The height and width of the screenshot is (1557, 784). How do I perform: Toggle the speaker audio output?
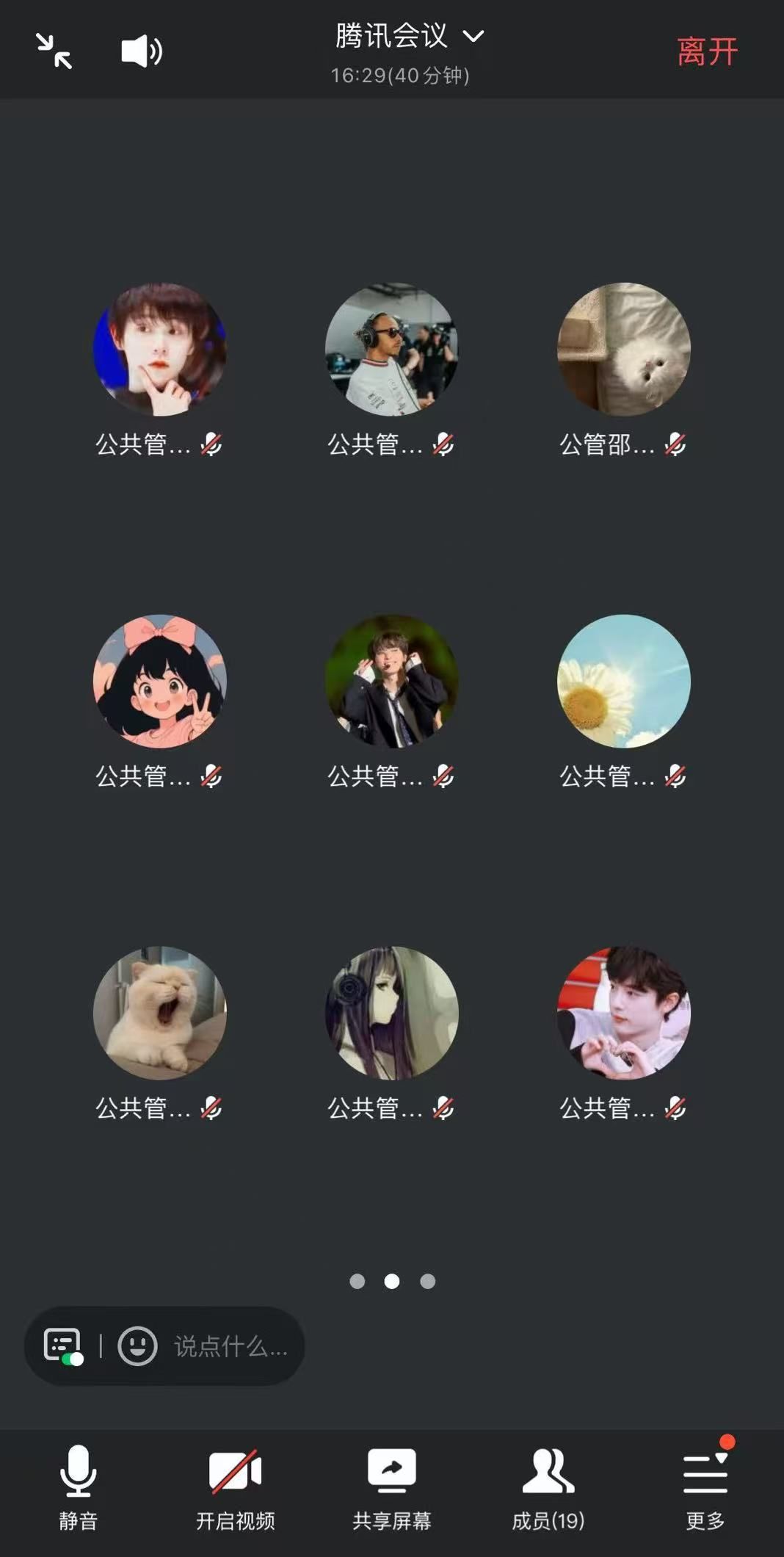tap(141, 51)
